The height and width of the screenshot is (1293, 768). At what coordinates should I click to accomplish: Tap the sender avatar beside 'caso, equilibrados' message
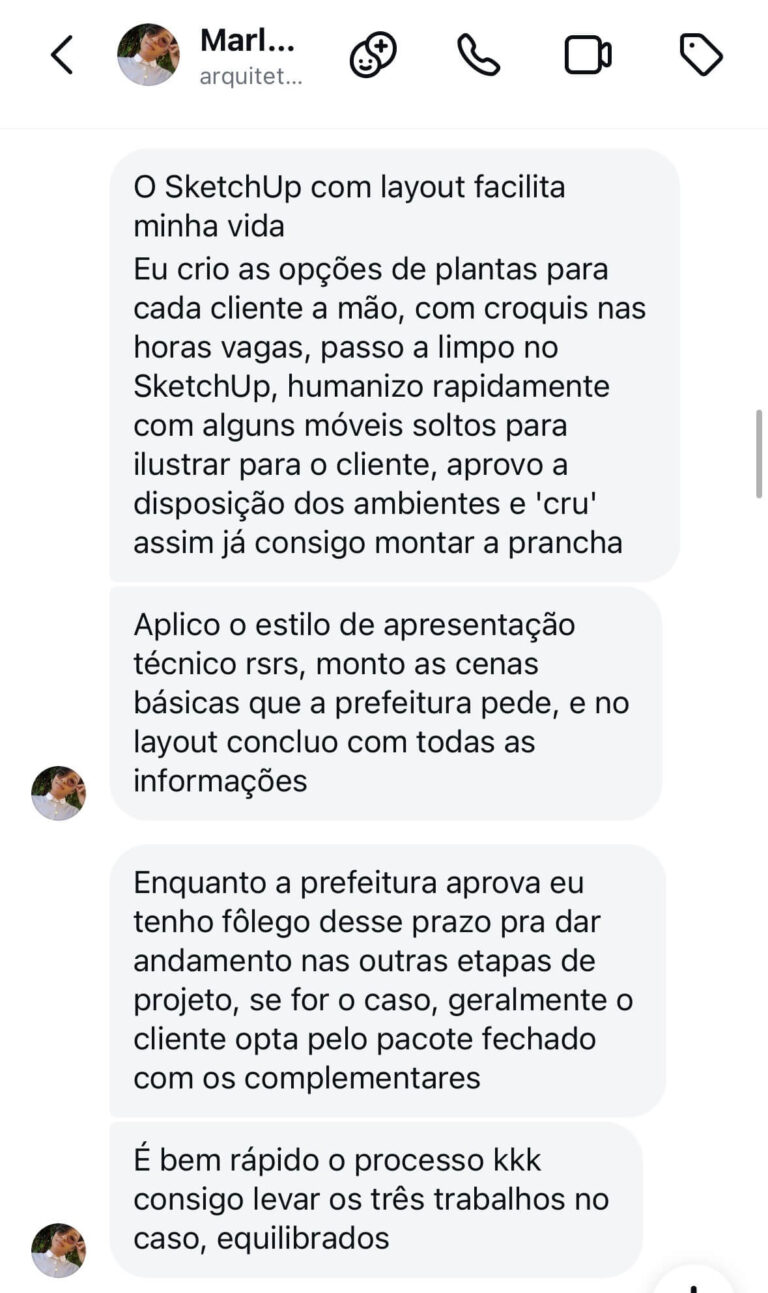click(x=58, y=1249)
